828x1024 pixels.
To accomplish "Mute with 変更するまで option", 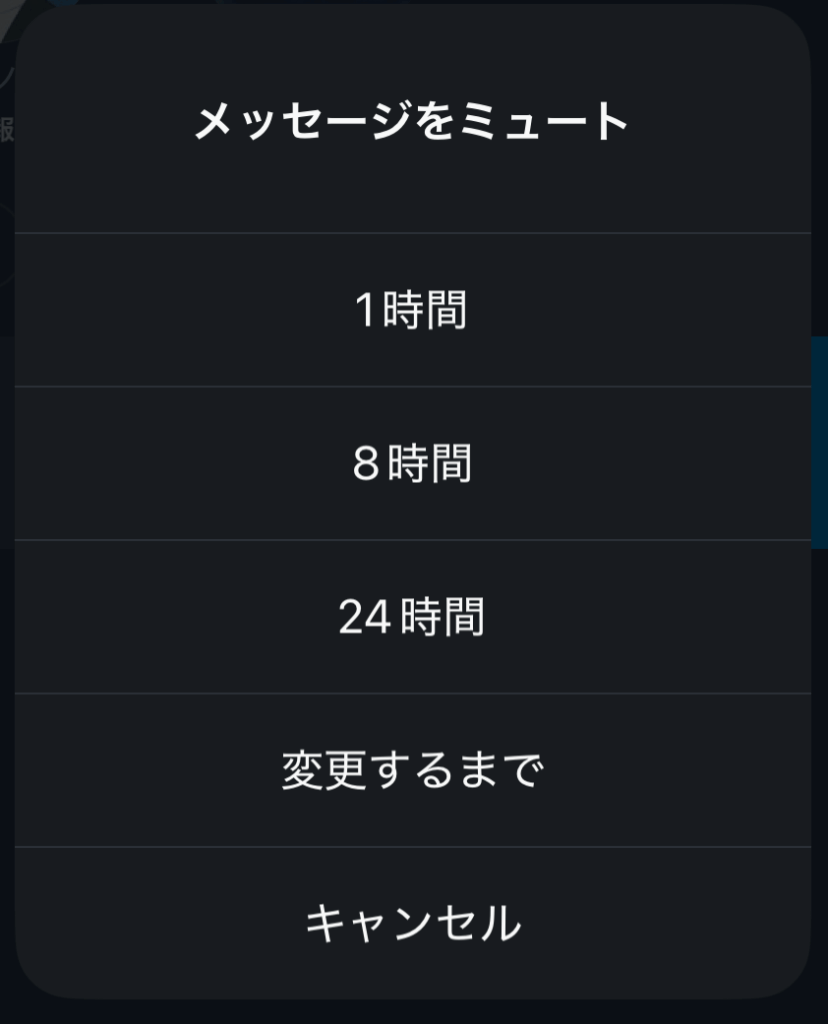I will point(412,771).
